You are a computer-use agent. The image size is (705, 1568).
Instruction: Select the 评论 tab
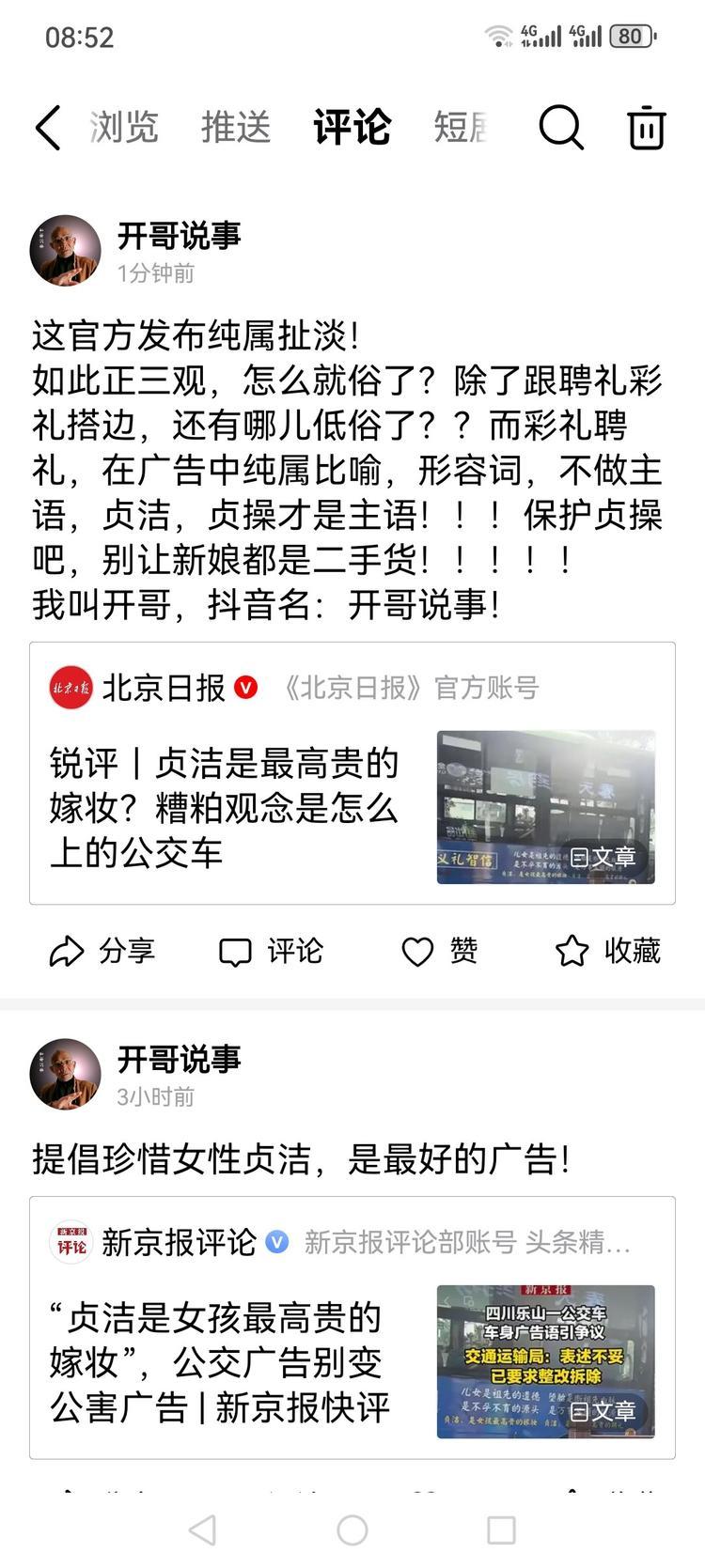[351, 128]
